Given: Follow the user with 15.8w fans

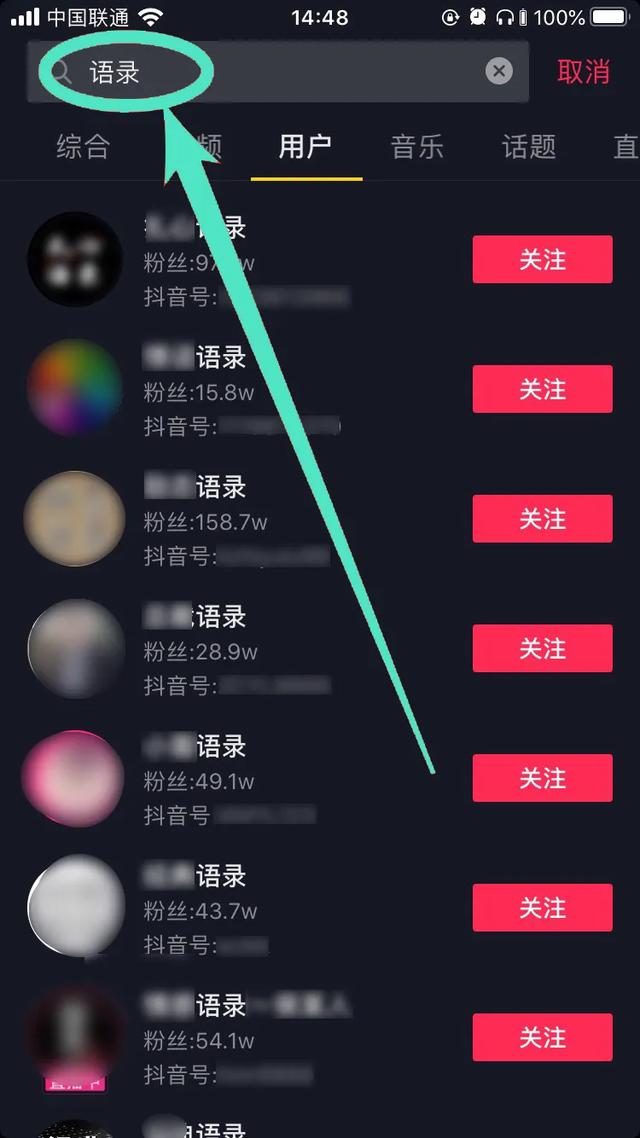Looking at the screenshot, I should coord(542,390).
